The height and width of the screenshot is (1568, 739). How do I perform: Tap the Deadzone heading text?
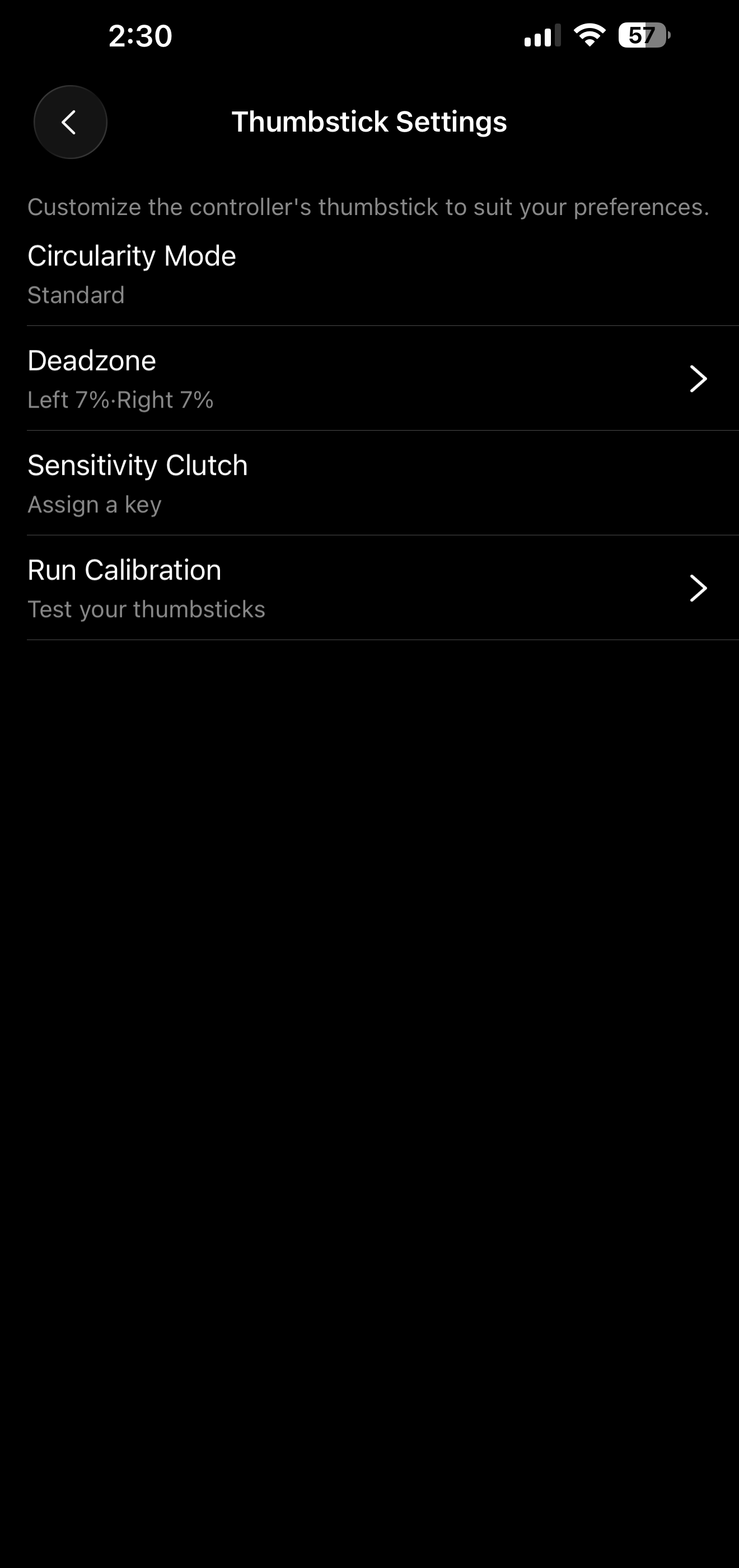point(91,360)
